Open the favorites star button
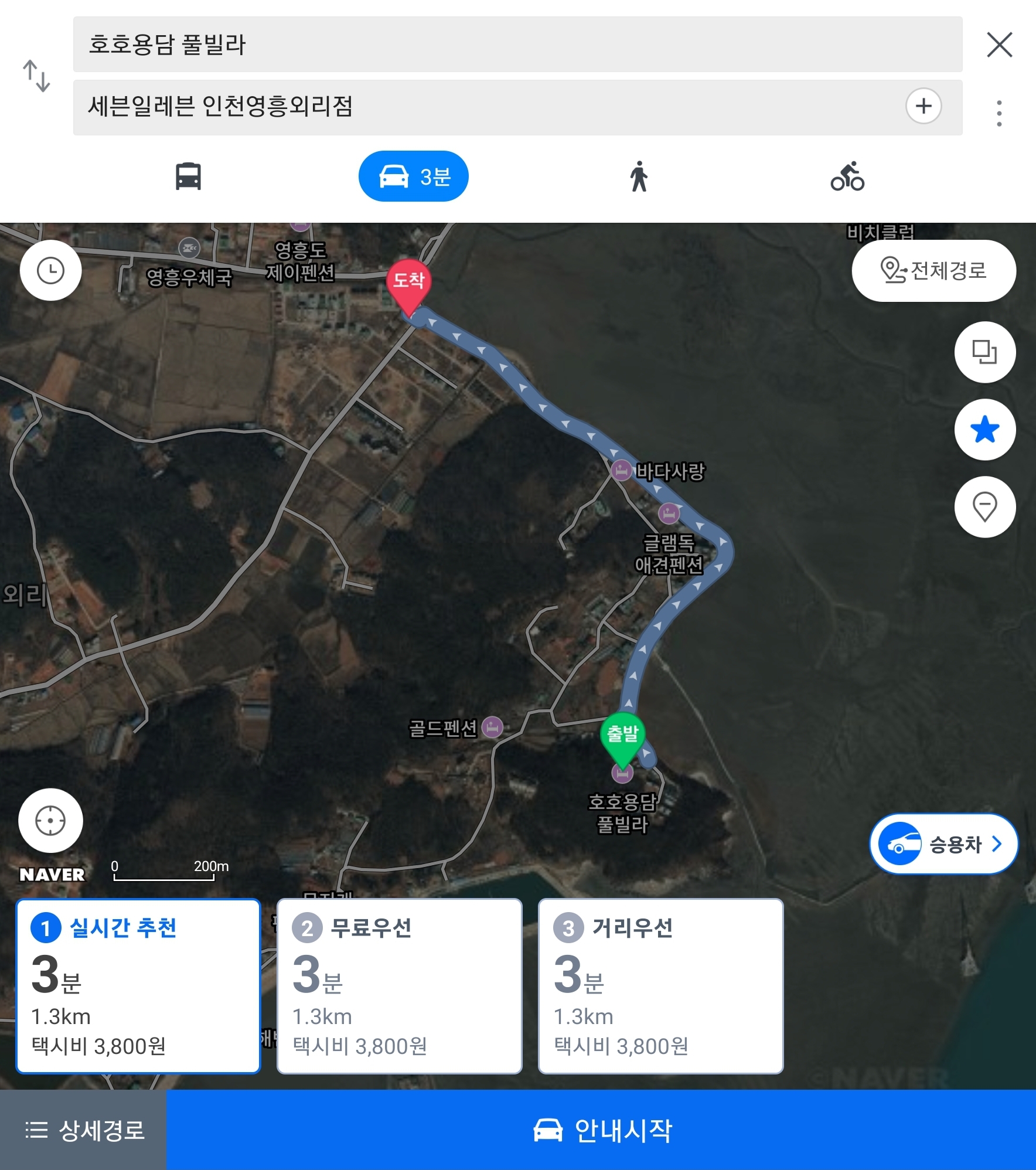 click(984, 430)
